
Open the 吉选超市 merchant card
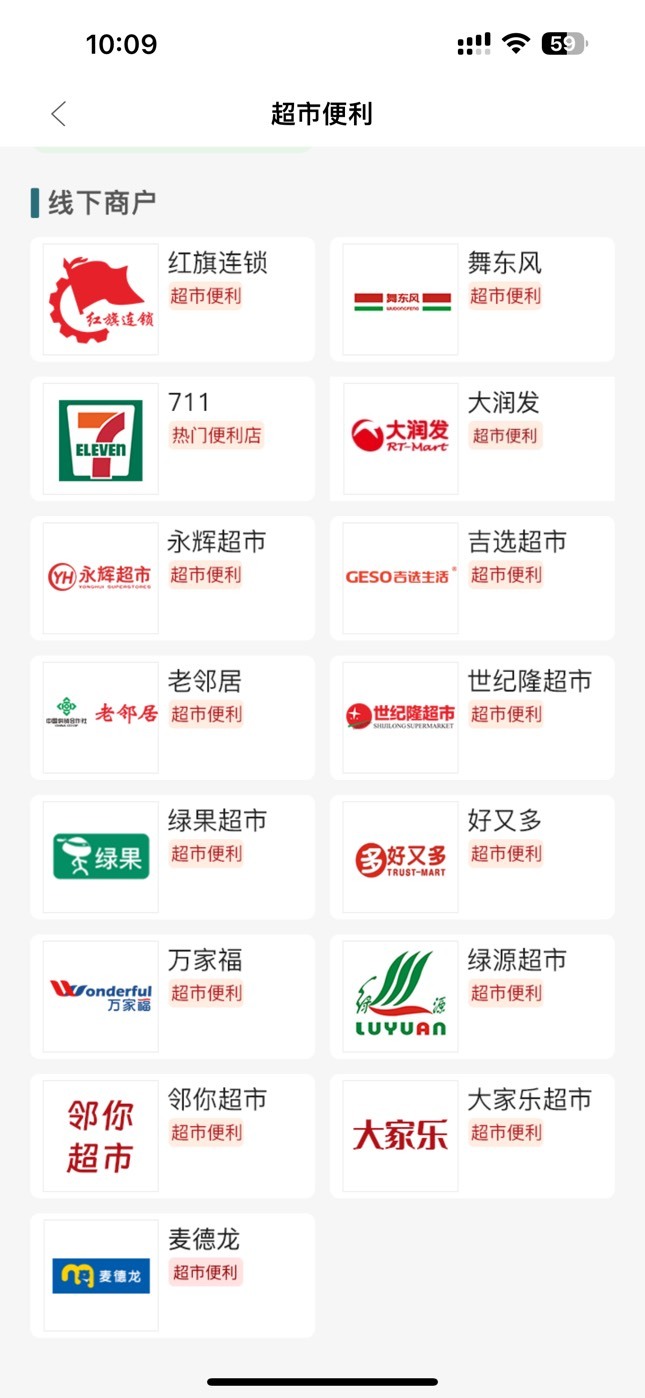[472, 578]
